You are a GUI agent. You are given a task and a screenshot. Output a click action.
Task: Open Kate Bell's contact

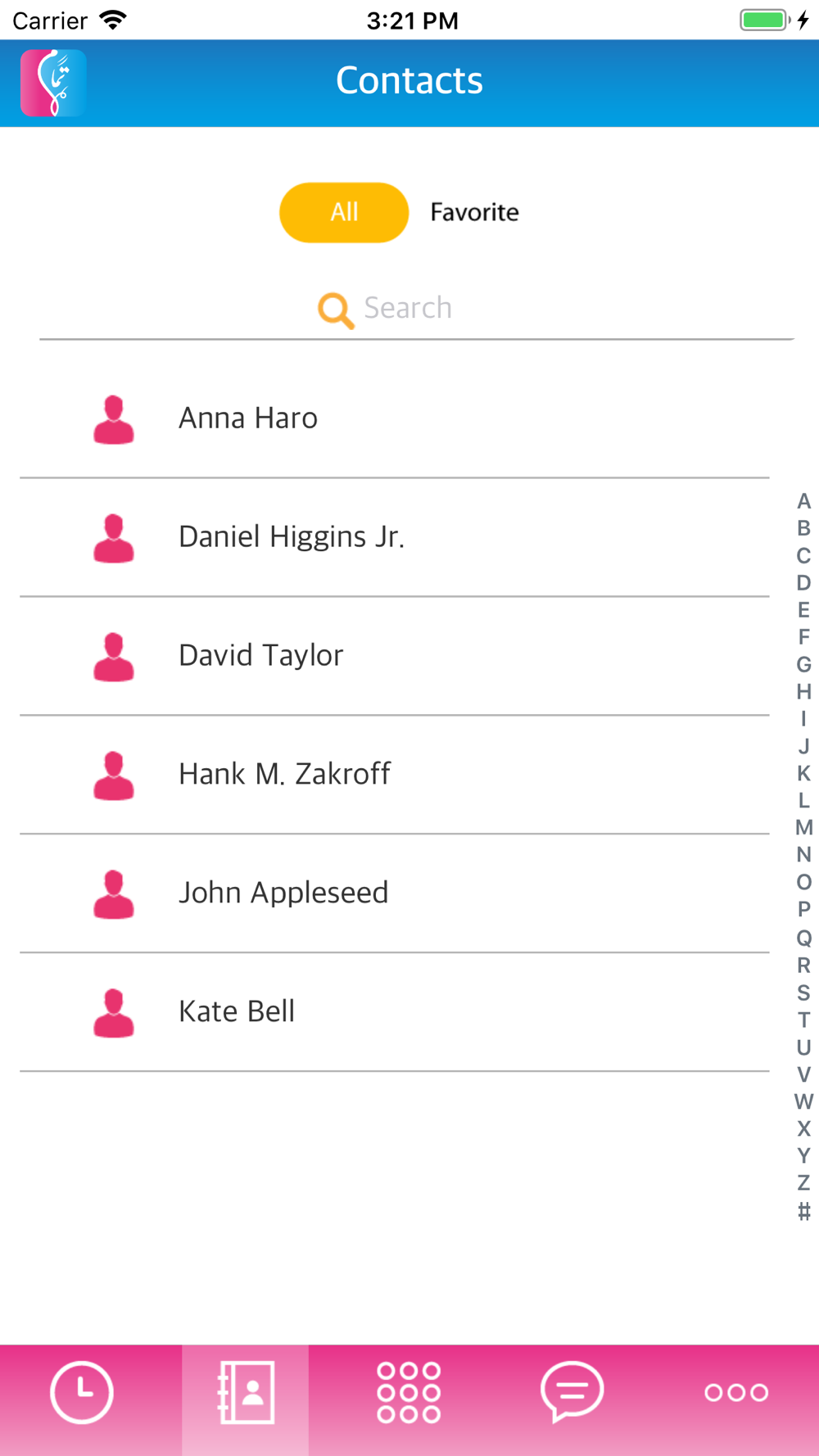click(237, 1012)
